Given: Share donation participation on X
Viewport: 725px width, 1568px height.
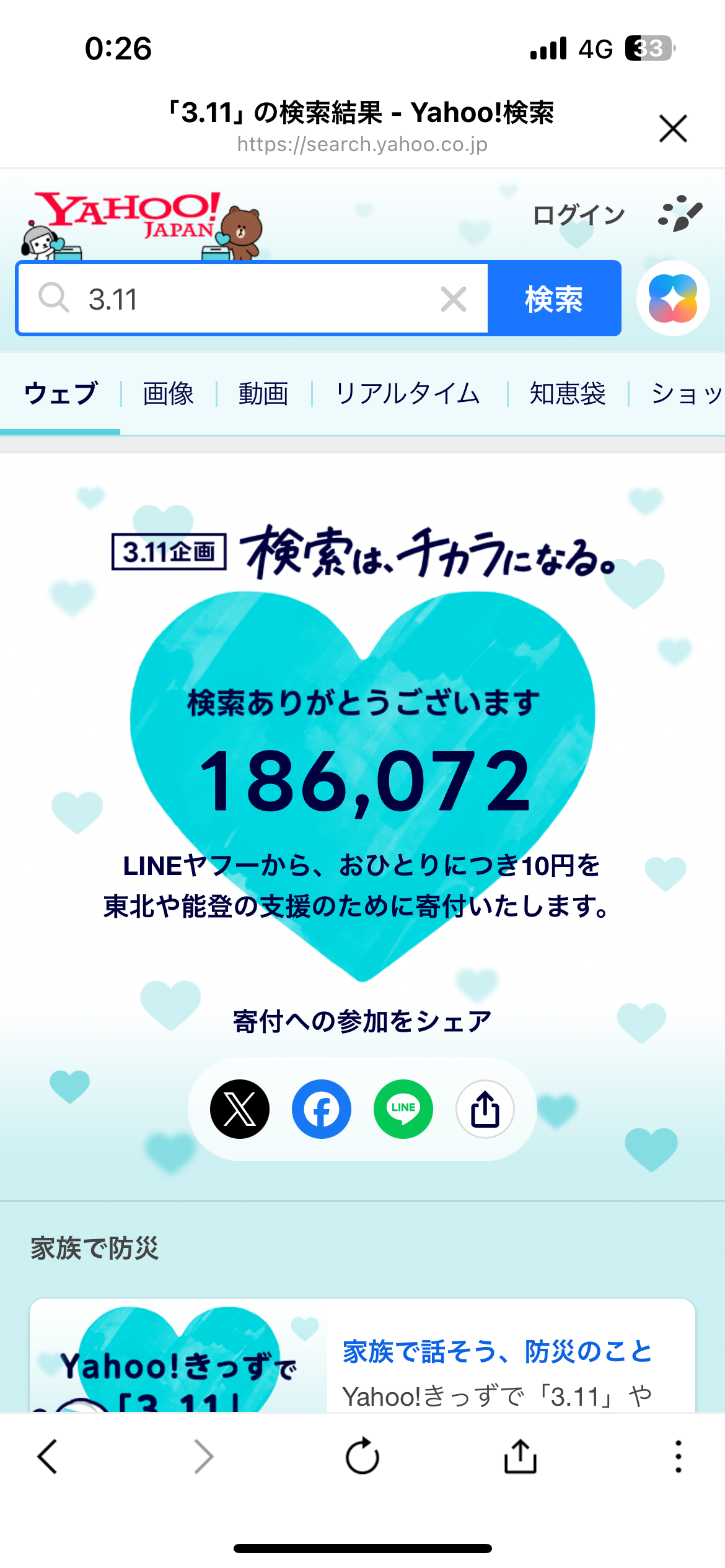Looking at the screenshot, I should [240, 1109].
